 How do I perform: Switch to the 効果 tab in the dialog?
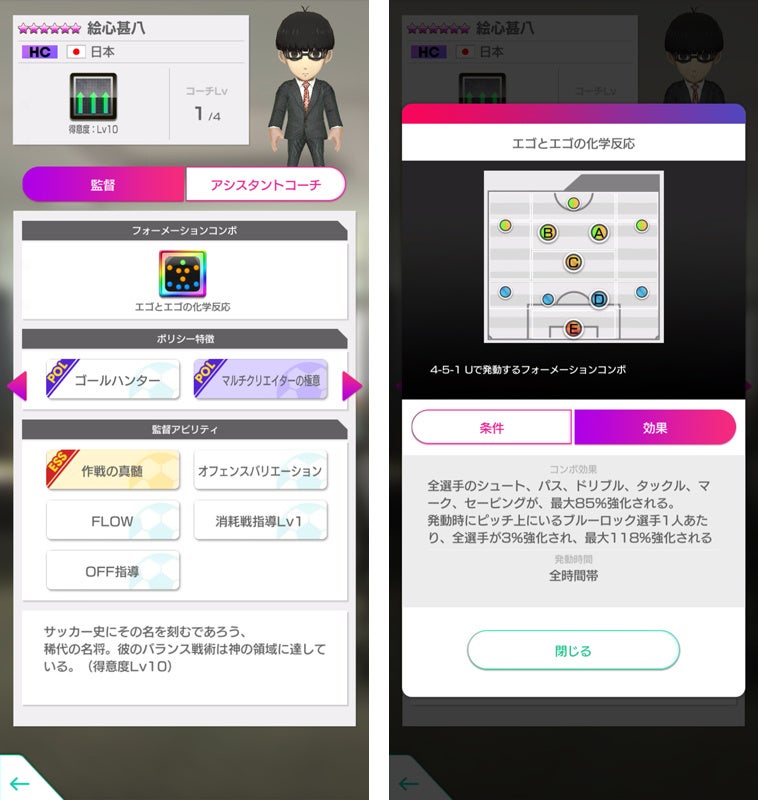tap(655, 427)
